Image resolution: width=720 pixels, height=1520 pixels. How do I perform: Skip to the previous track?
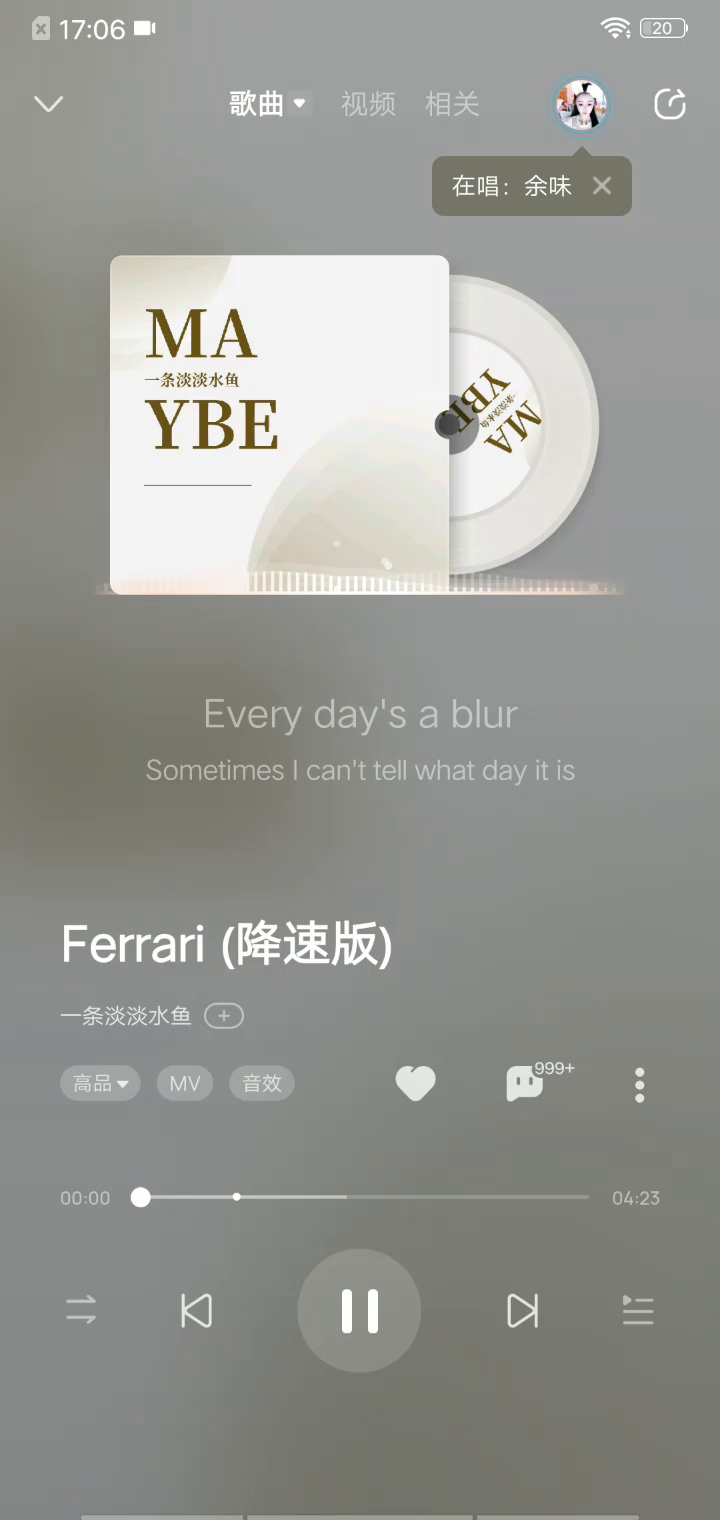pyautogui.click(x=196, y=1310)
